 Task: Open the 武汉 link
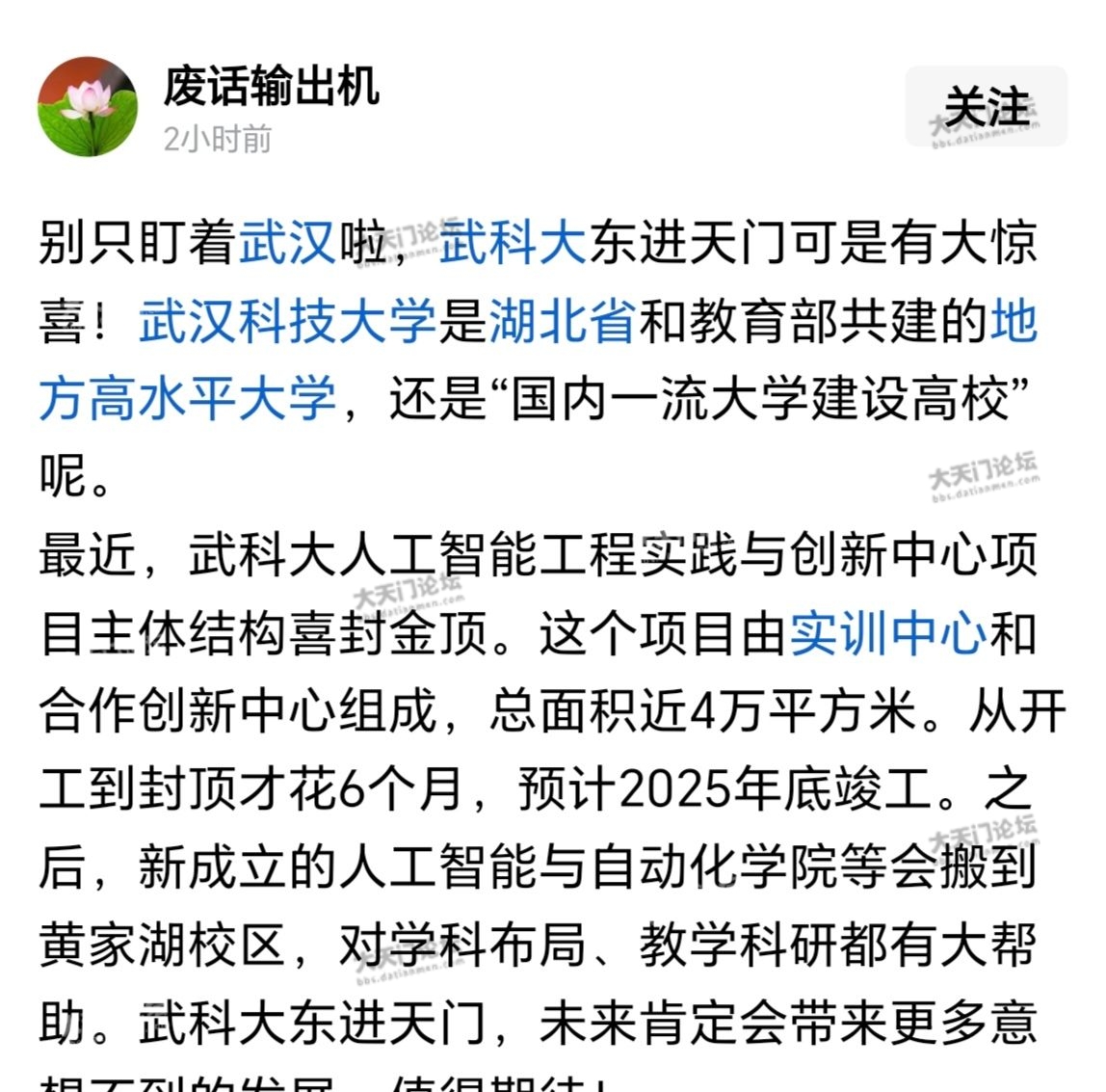click(x=287, y=241)
